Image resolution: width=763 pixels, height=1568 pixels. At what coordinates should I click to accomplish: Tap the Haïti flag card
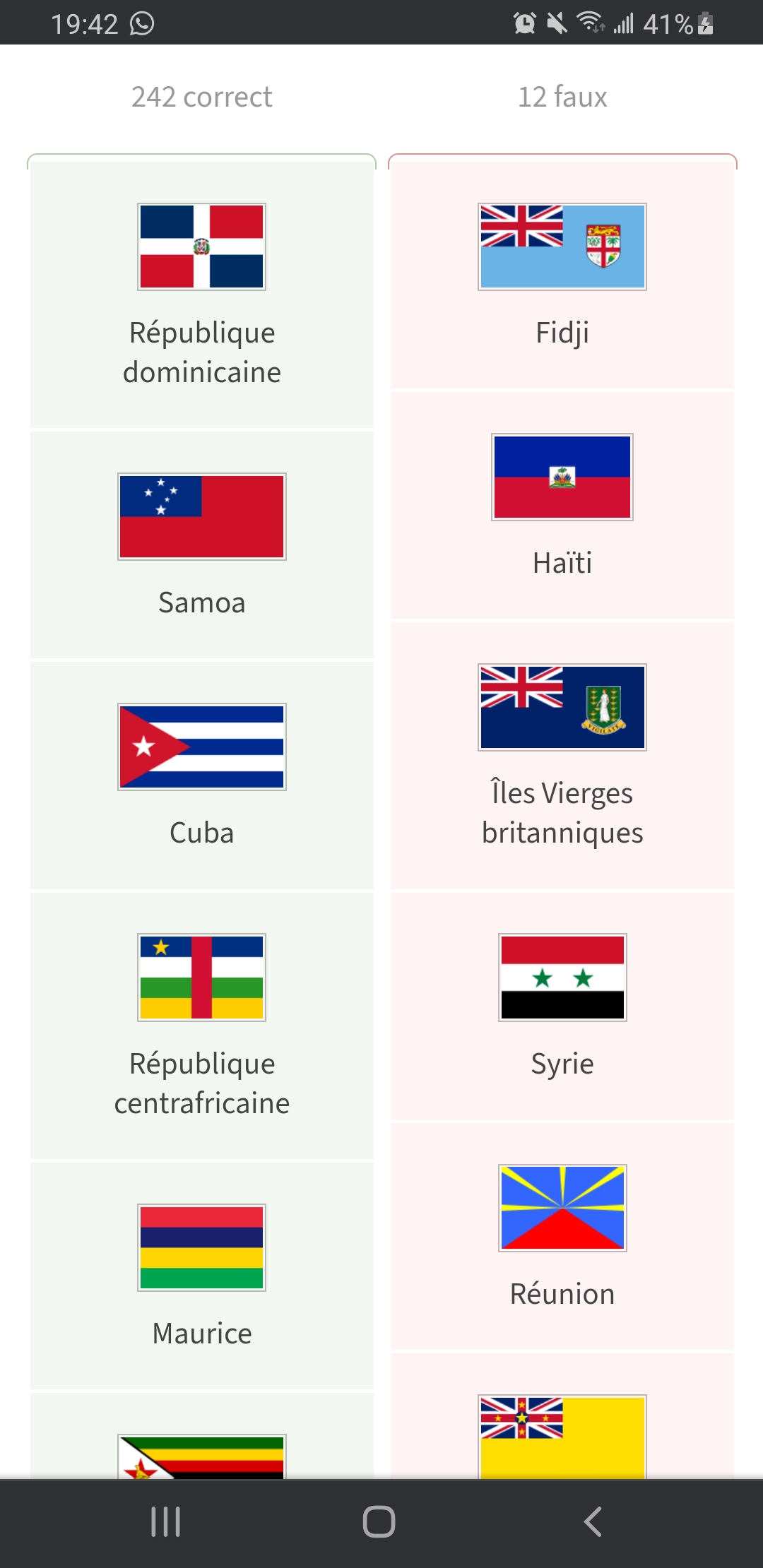[x=562, y=505]
